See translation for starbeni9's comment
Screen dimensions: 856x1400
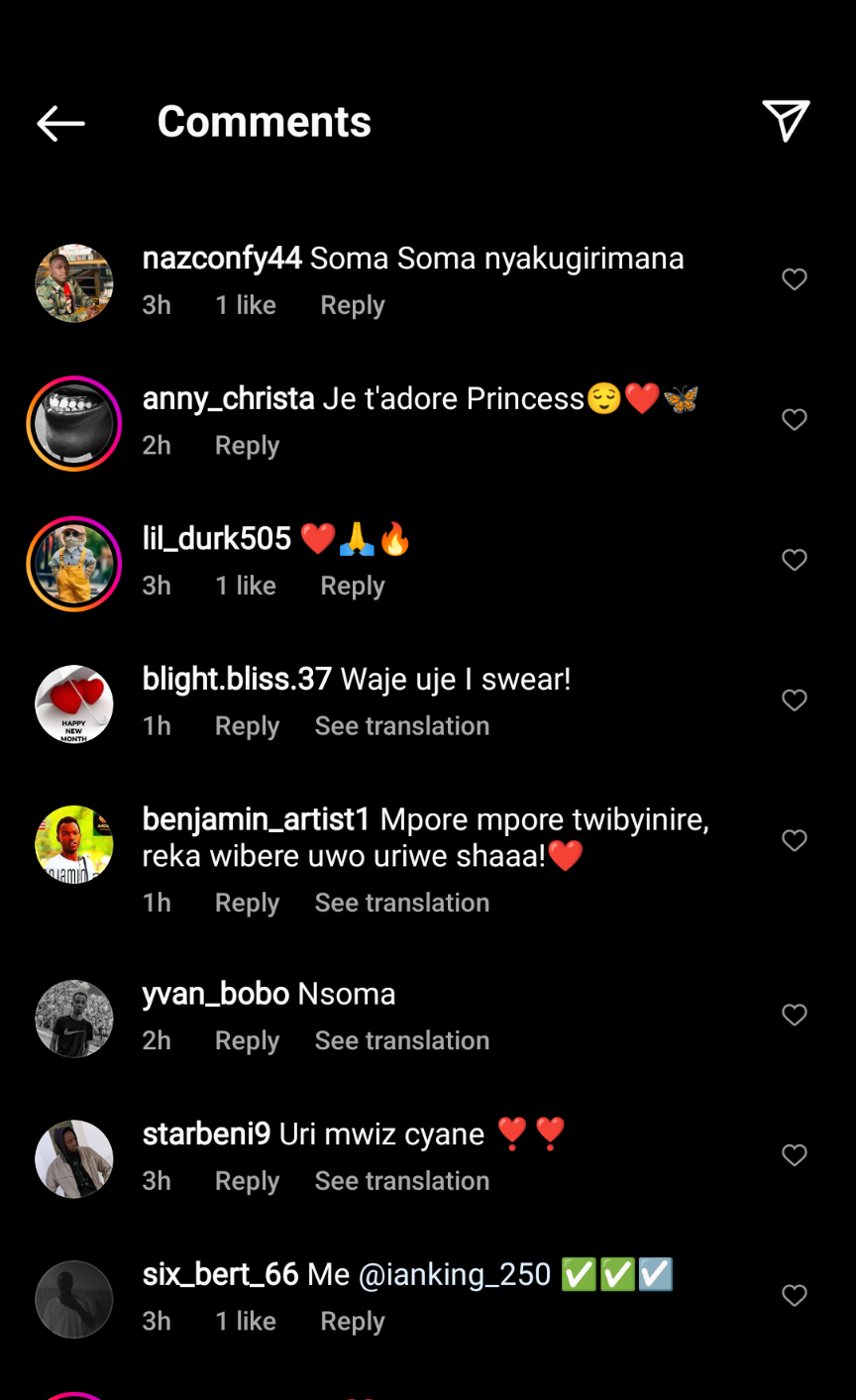[x=401, y=1181]
